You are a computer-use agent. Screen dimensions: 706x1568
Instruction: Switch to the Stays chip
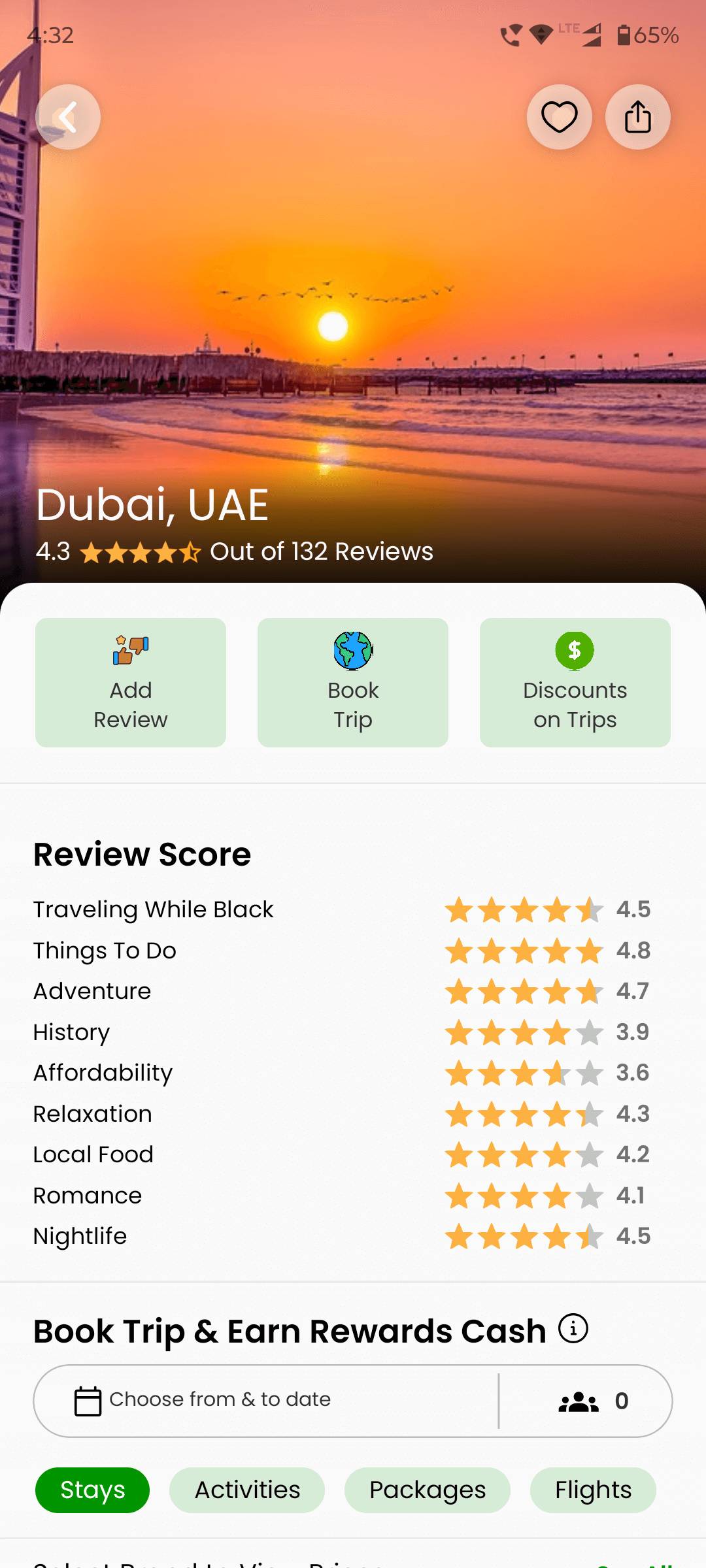tap(93, 1490)
